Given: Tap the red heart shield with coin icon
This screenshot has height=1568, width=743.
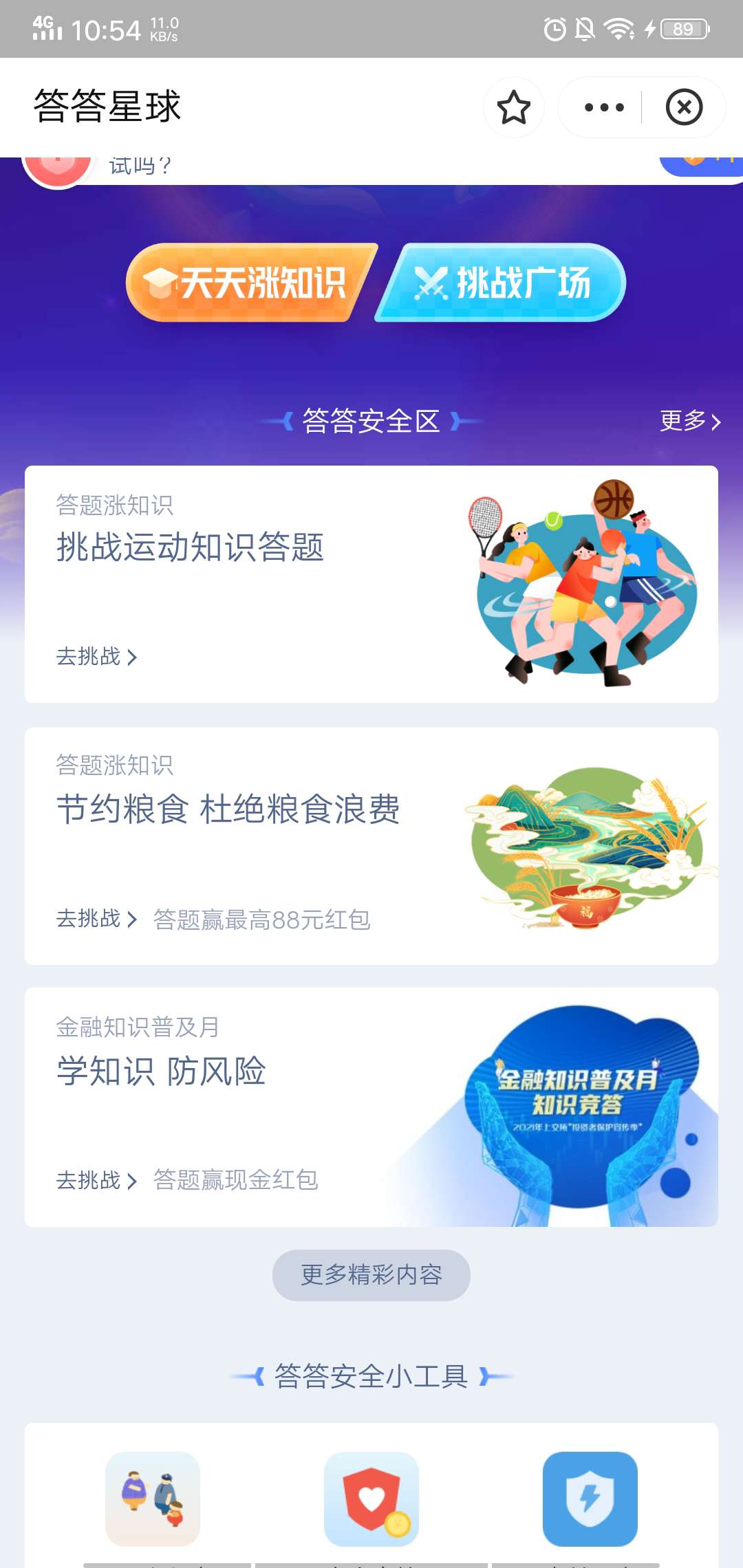Looking at the screenshot, I should [x=371, y=1499].
